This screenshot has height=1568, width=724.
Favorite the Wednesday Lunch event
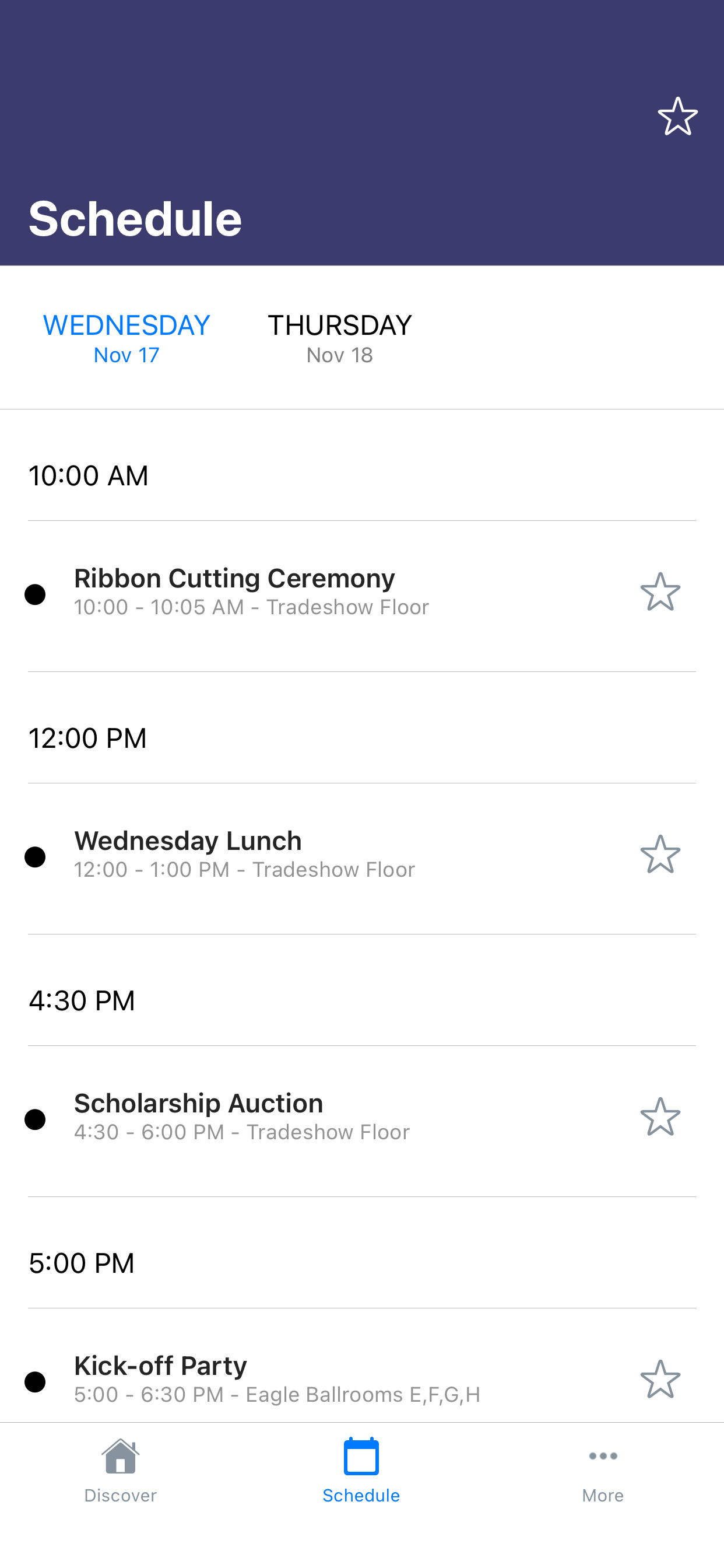(x=660, y=854)
